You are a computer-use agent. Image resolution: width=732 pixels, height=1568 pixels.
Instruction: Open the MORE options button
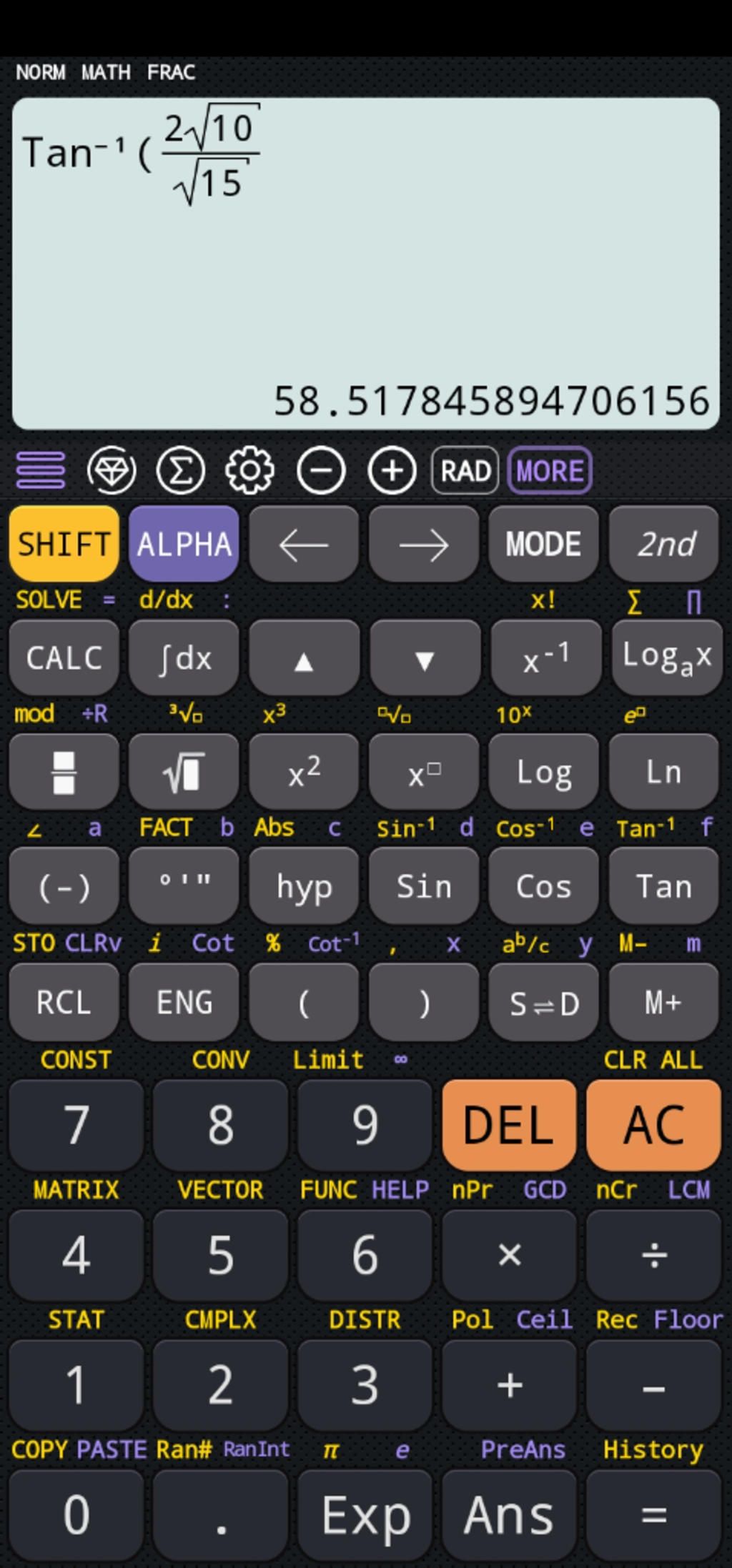(550, 470)
